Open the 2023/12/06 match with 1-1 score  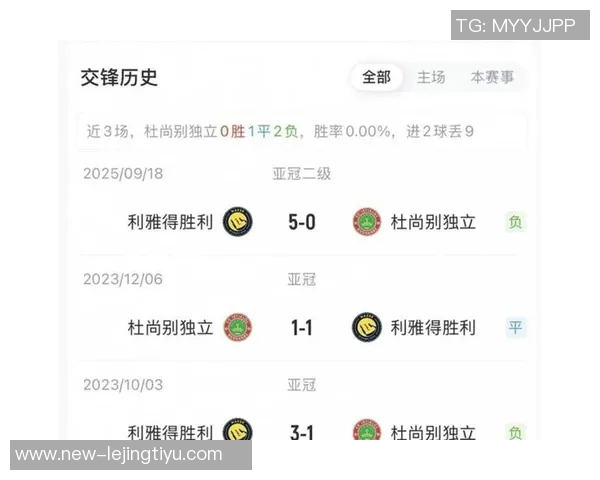[302, 327]
